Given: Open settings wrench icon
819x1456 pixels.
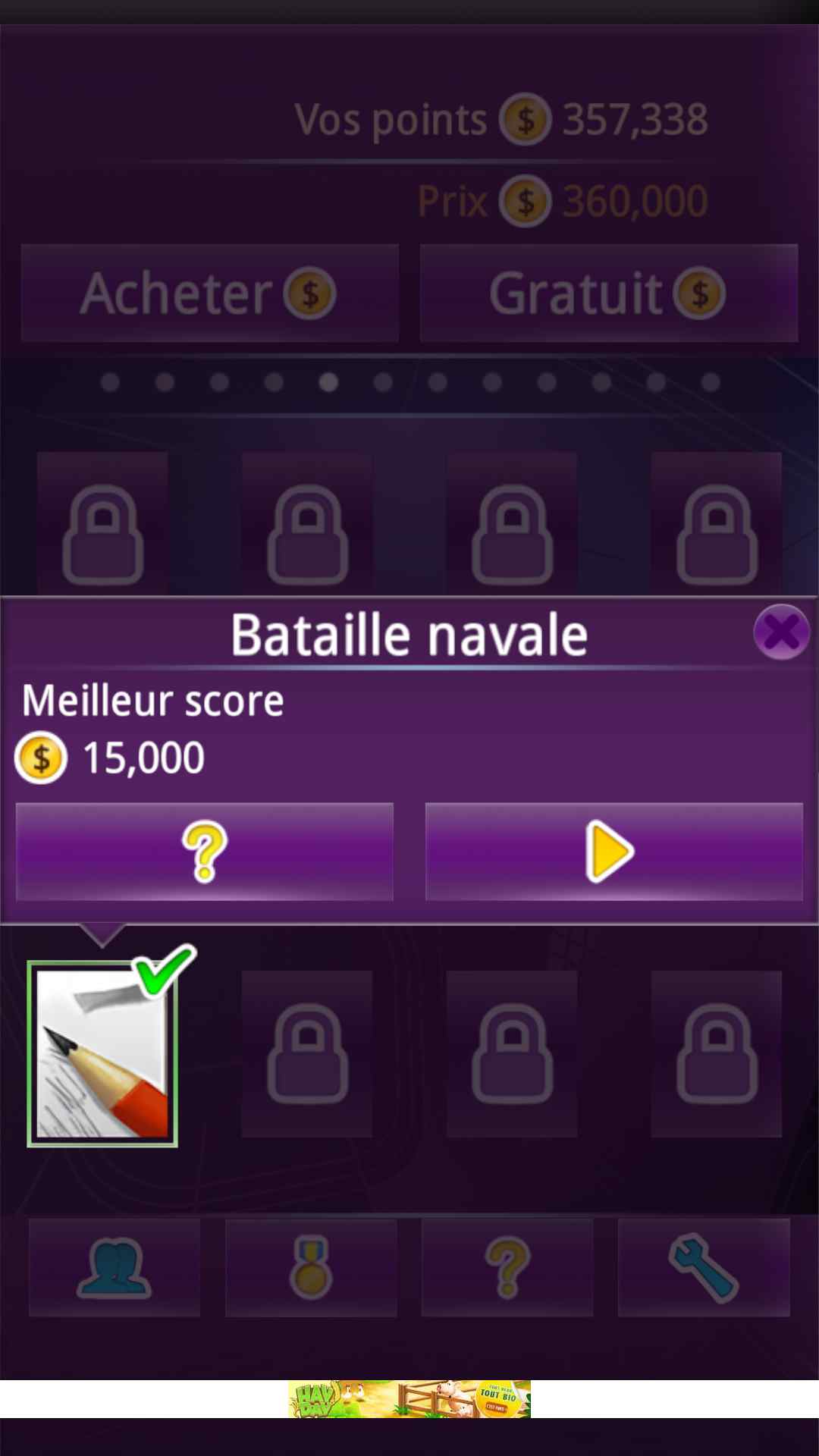Looking at the screenshot, I should (704, 1267).
